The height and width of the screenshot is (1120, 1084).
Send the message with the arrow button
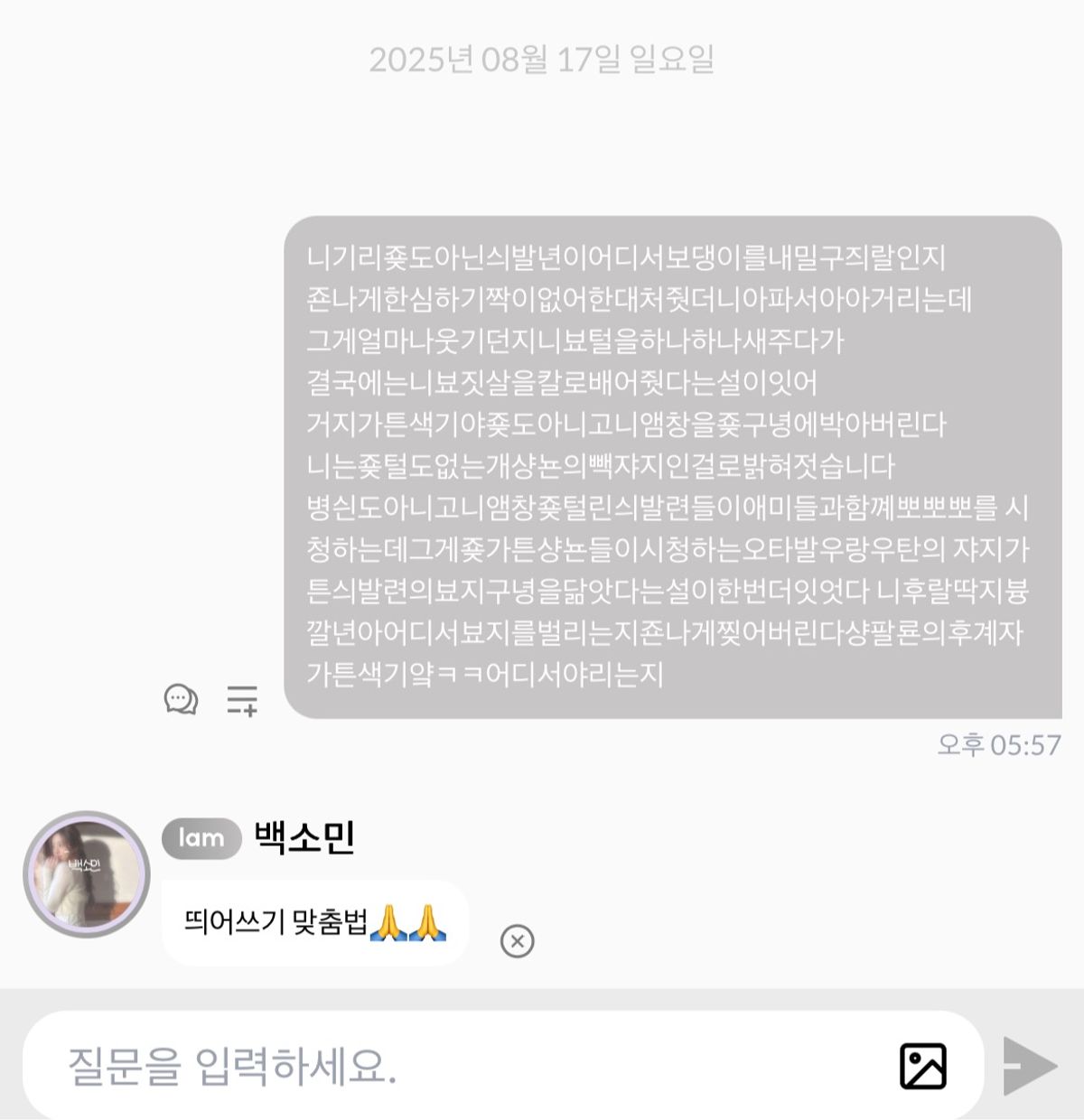1030,1066
